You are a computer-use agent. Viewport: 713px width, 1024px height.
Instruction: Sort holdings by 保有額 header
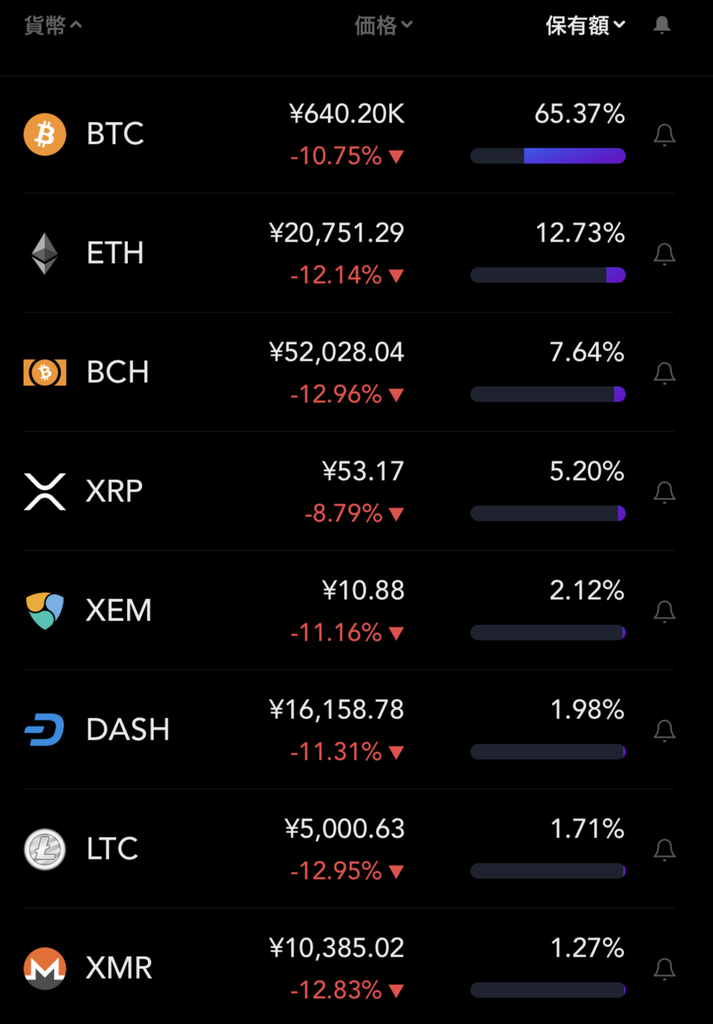coord(585,26)
